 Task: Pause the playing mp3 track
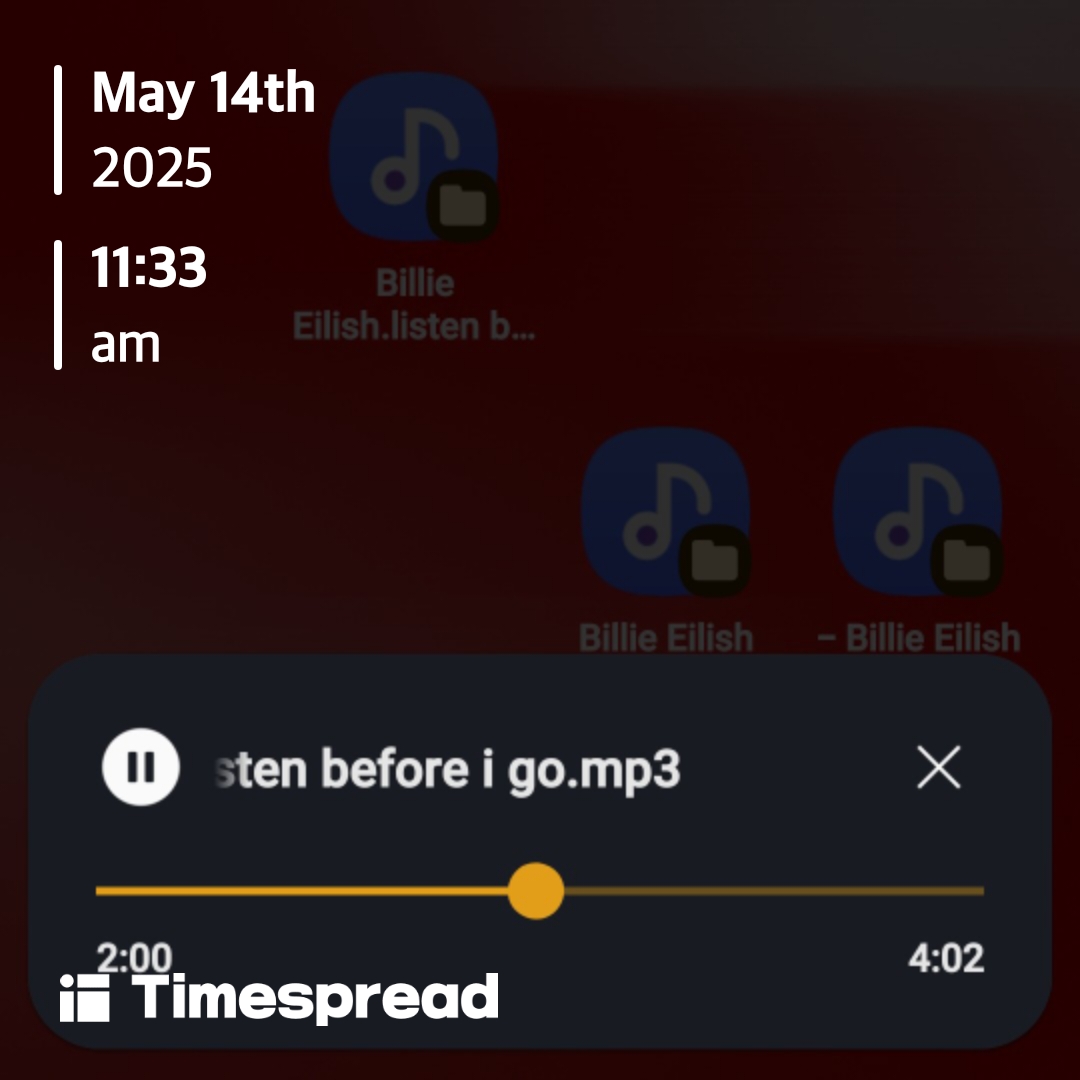click(141, 768)
